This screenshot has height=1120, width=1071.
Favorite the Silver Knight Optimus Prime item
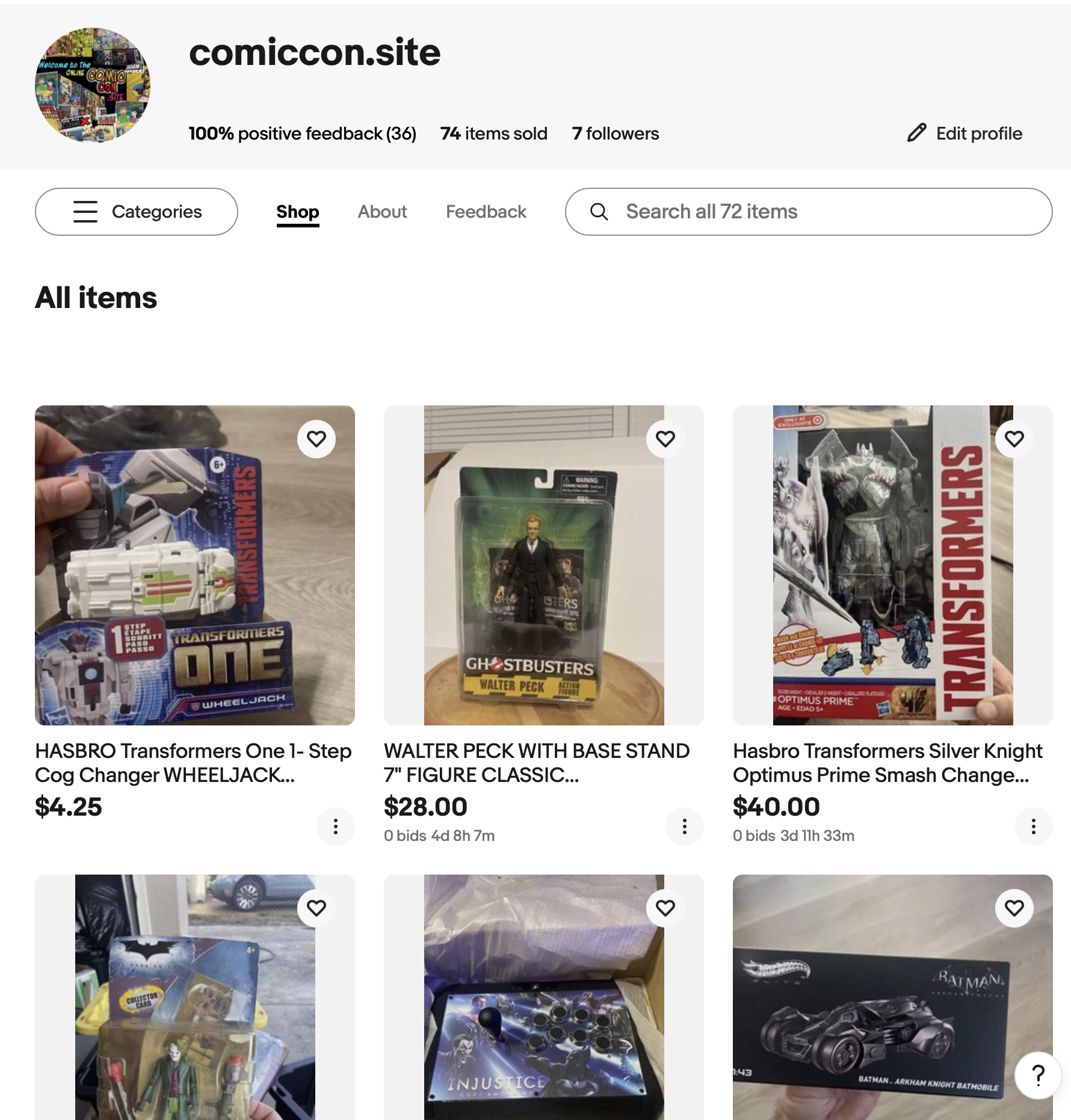(x=1014, y=439)
